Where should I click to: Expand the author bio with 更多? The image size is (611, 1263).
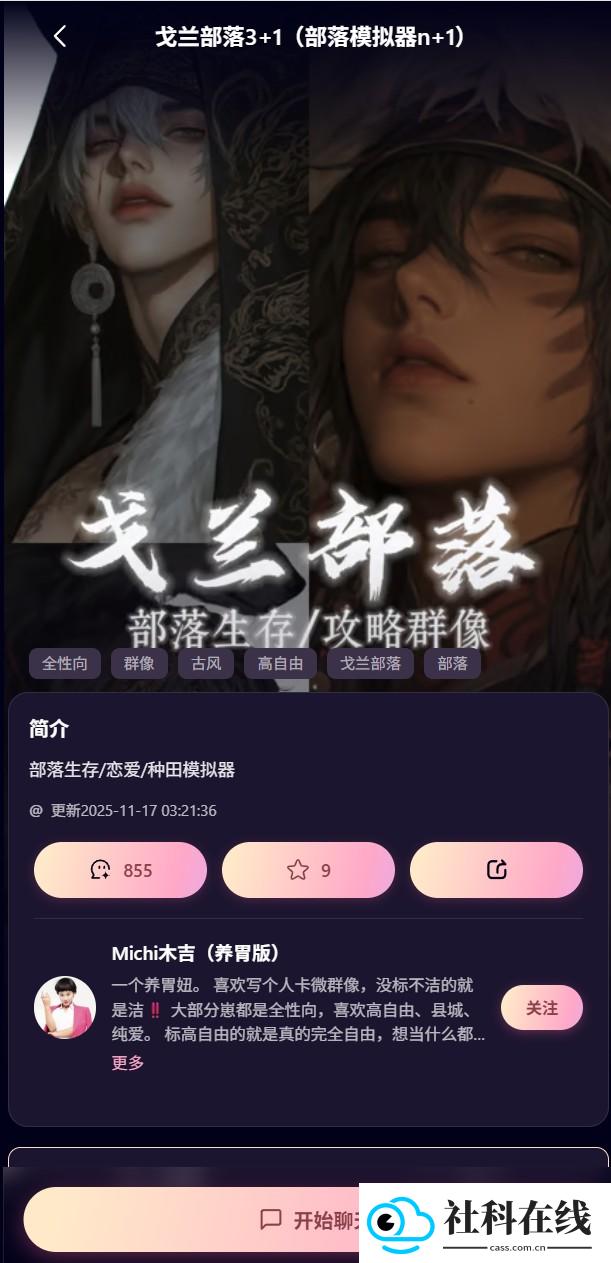pyautogui.click(x=128, y=1063)
